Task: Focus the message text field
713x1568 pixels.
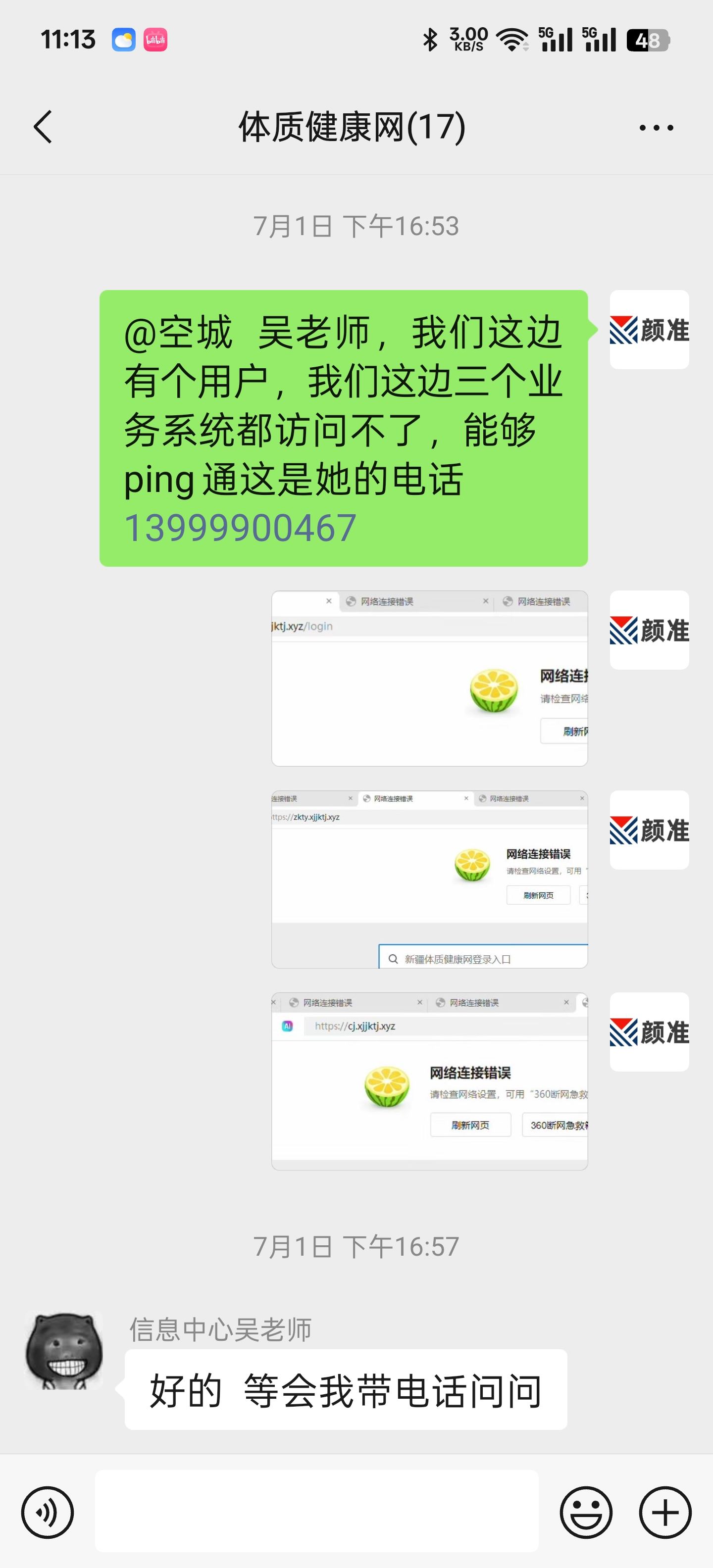Action: [316, 1511]
